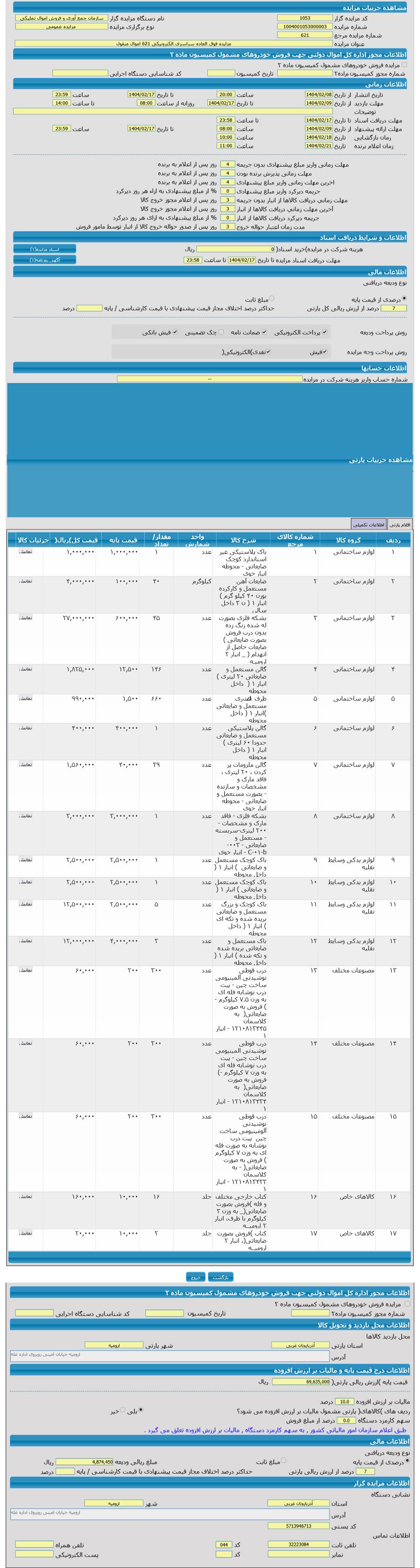This screenshot has width=420, height=1568.
Task: Toggle the 'فیش بانکی' checkbox
Action: (175, 332)
